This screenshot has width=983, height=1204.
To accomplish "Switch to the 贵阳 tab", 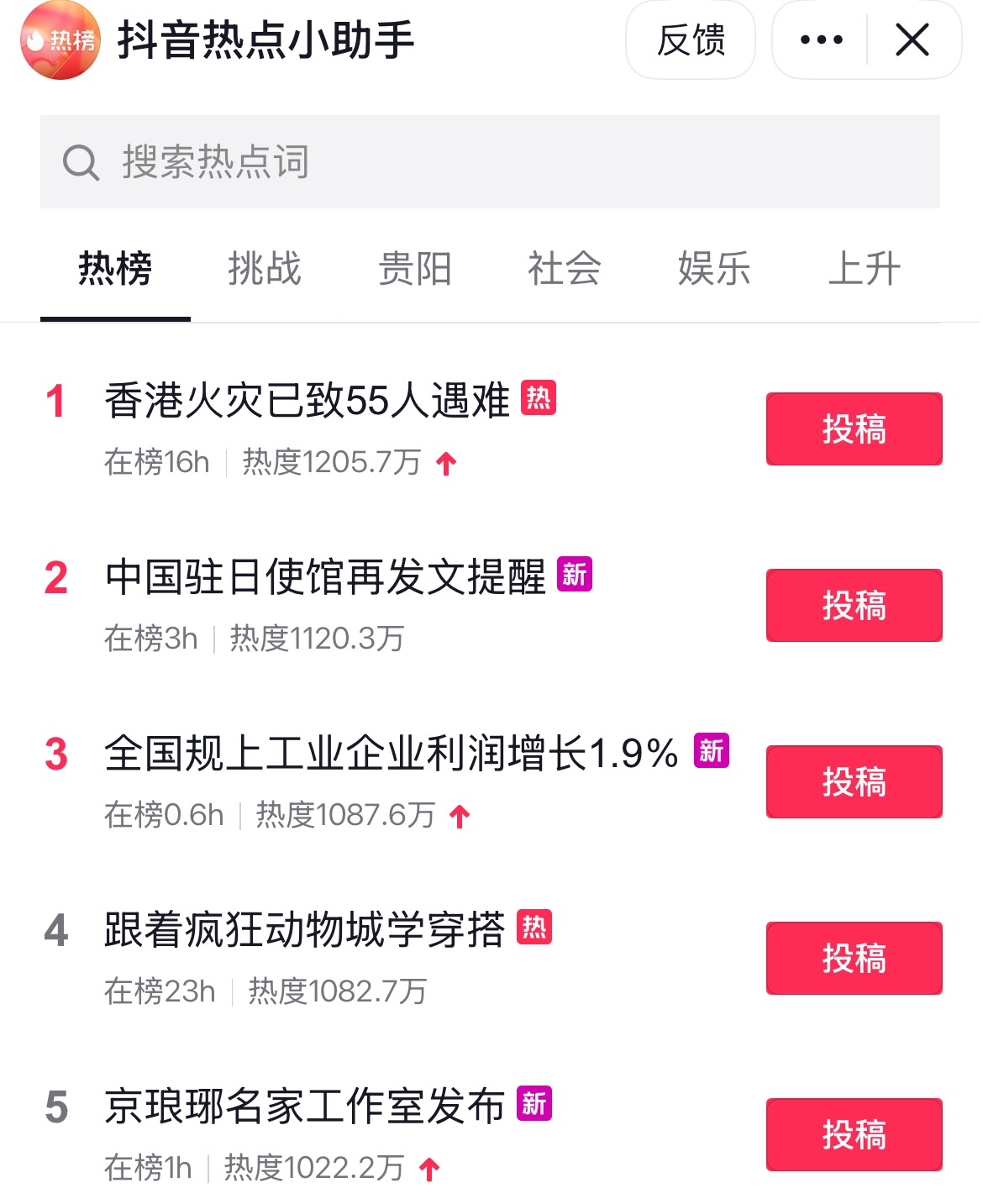I will [x=414, y=269].
